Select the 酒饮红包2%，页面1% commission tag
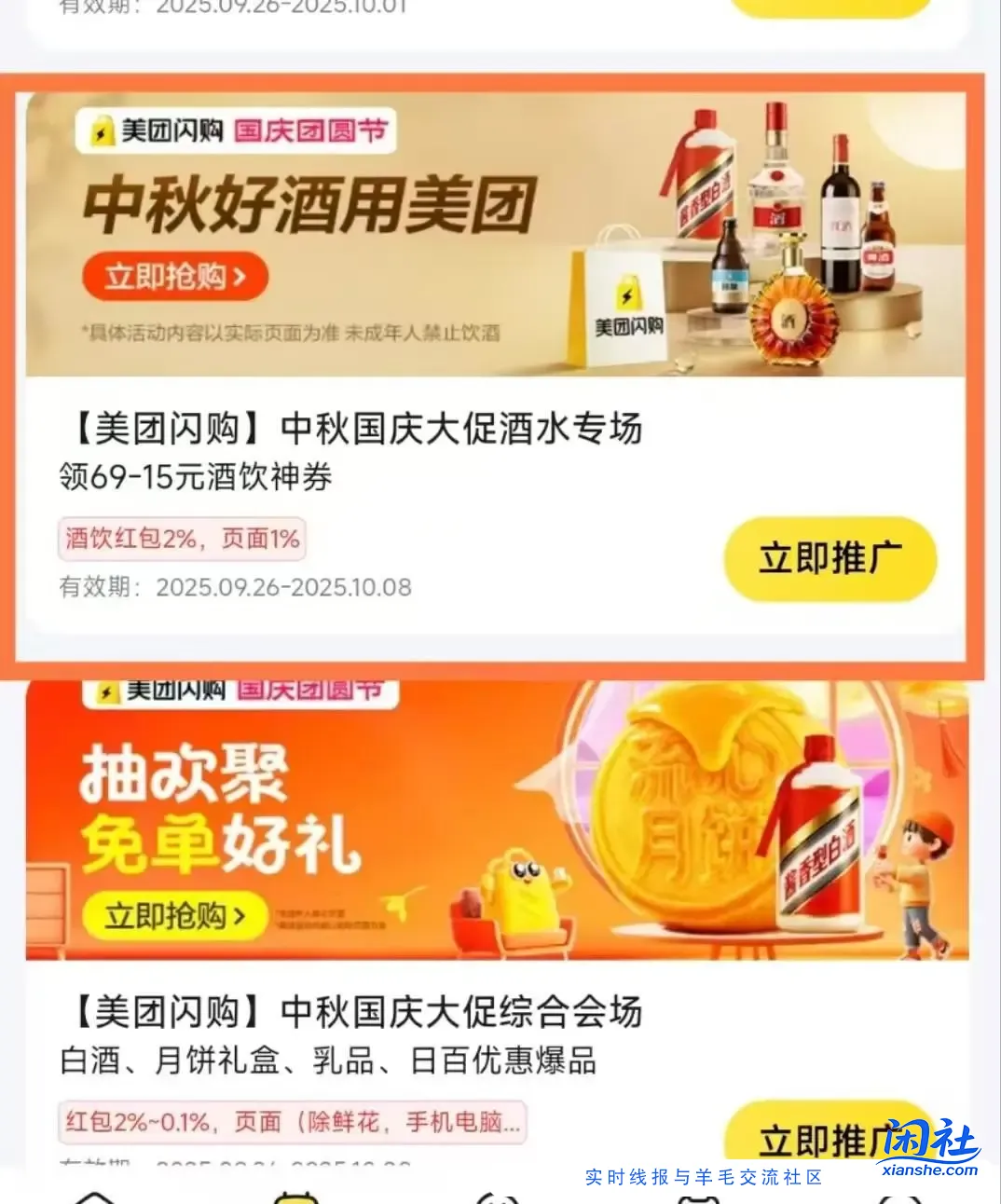Screen dimensions: 1001x1204 [x=181, y=539]
